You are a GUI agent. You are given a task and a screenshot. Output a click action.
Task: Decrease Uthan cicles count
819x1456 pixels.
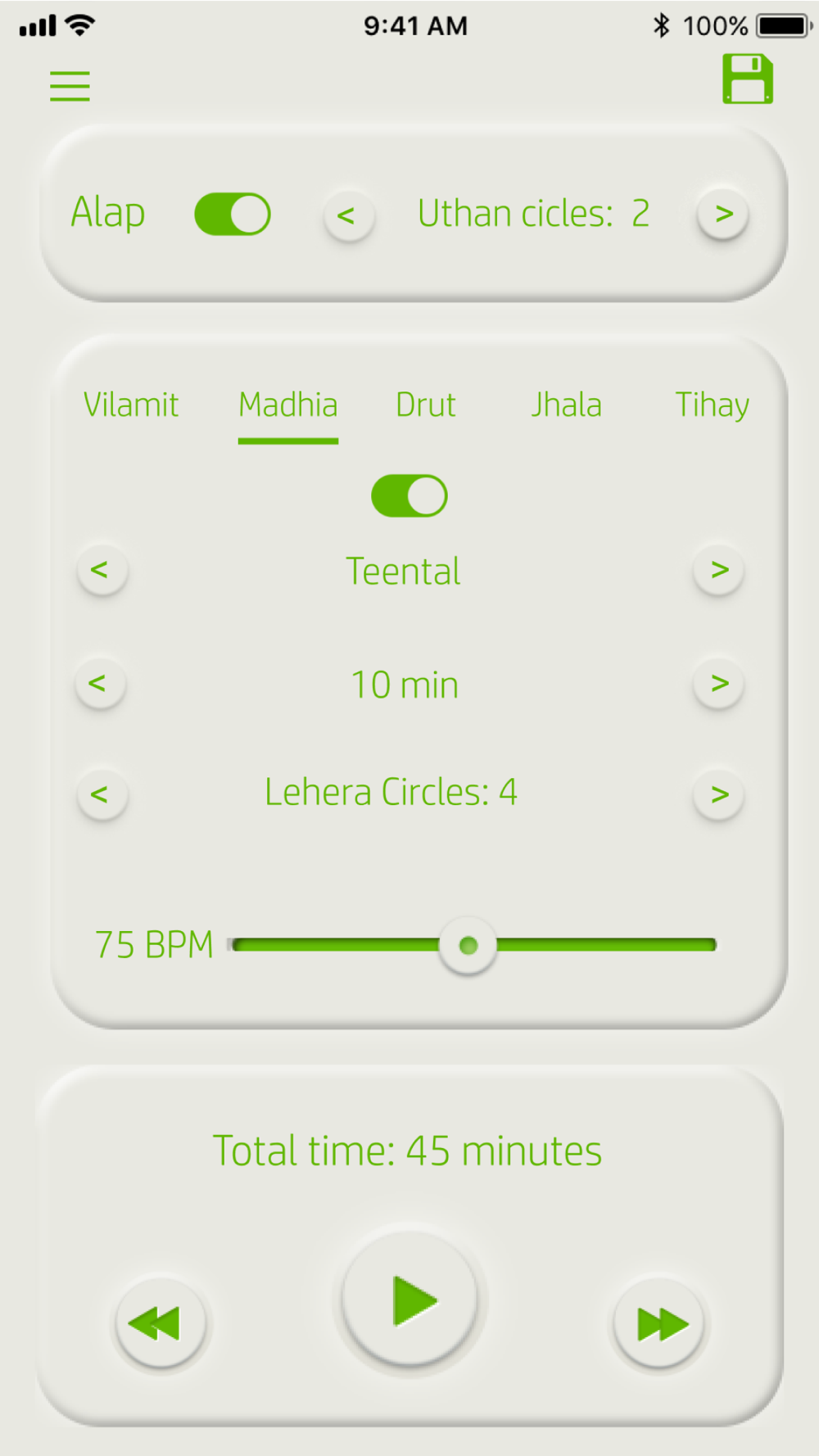(348, 216)
